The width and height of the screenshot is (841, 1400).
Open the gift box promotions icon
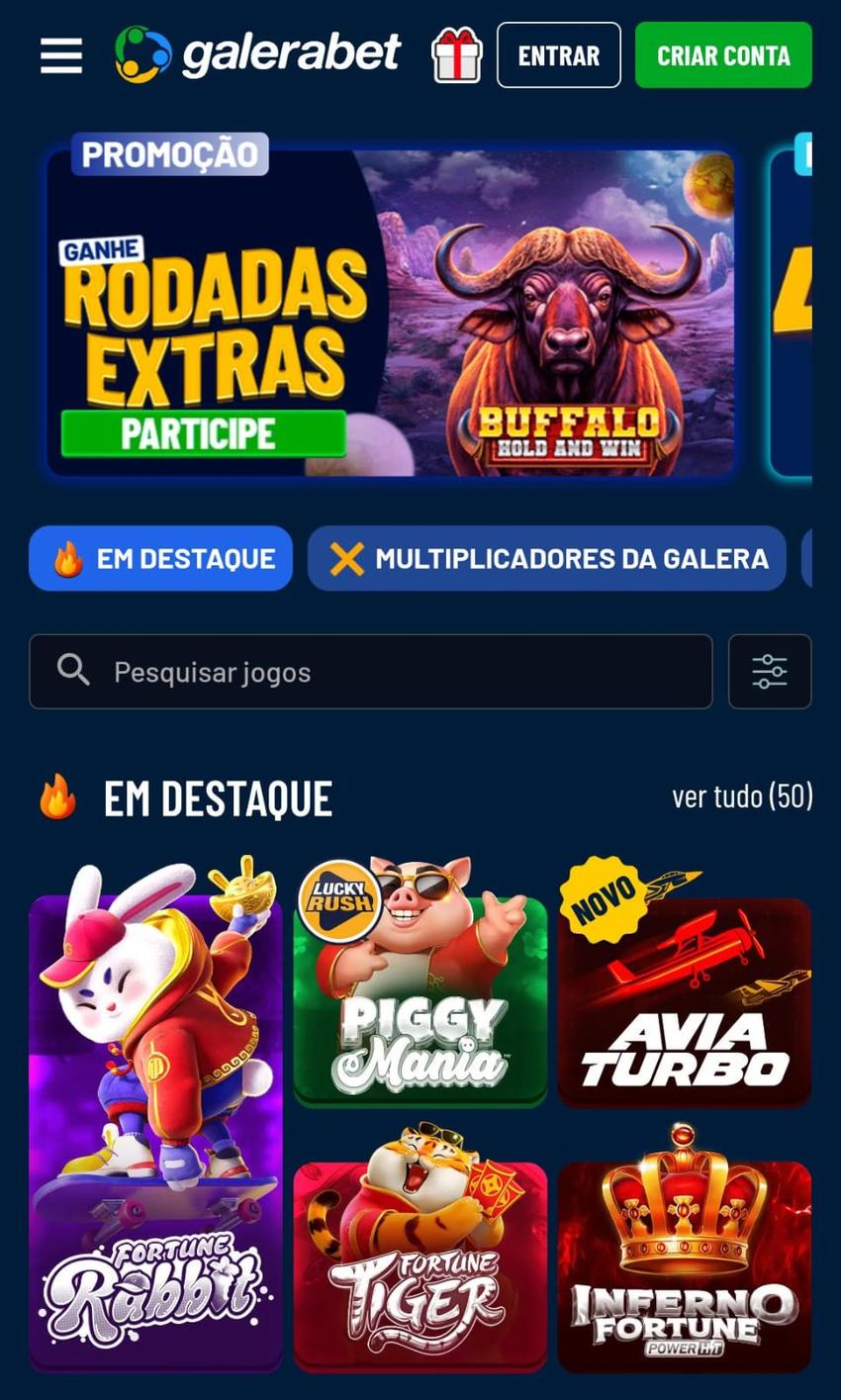coord(455,55)
